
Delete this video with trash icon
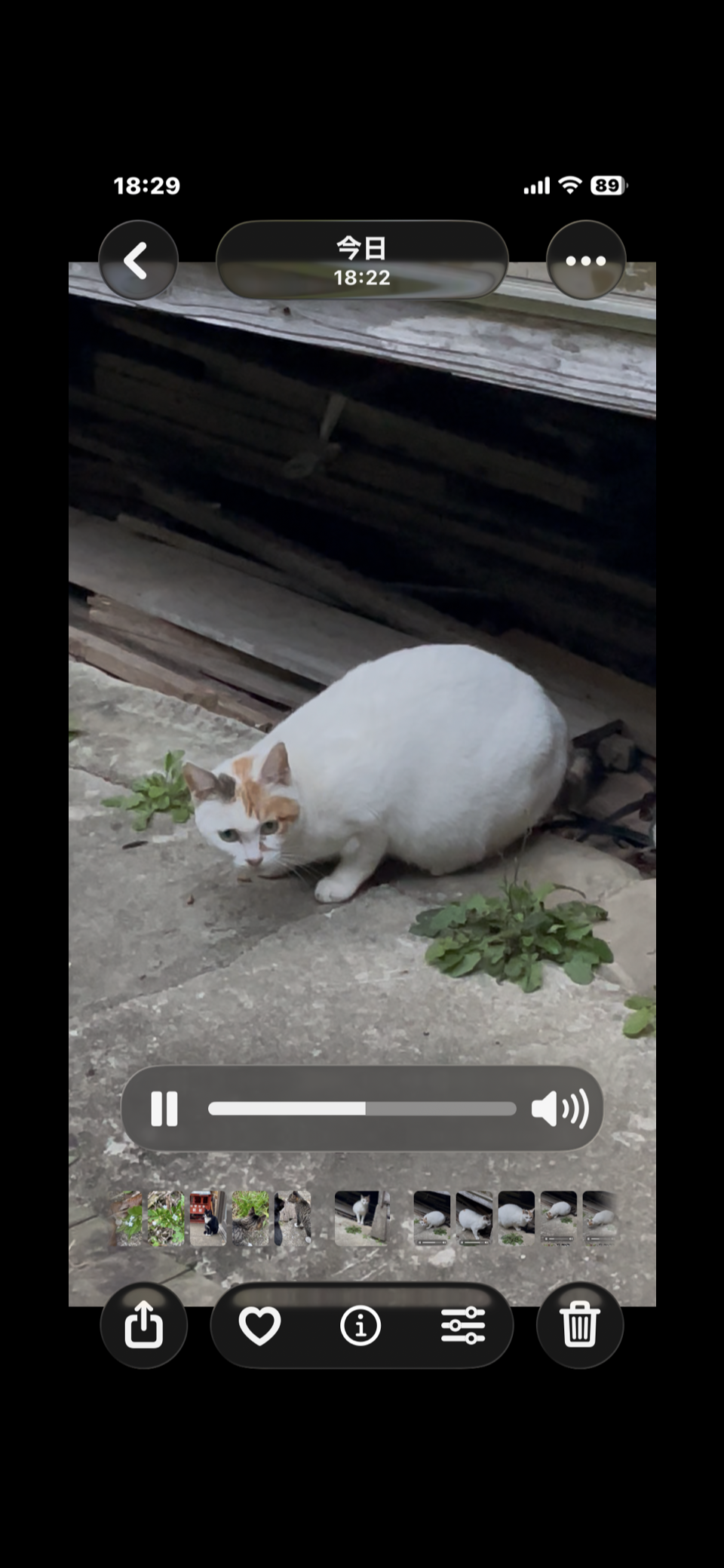tap(579, 1325)
